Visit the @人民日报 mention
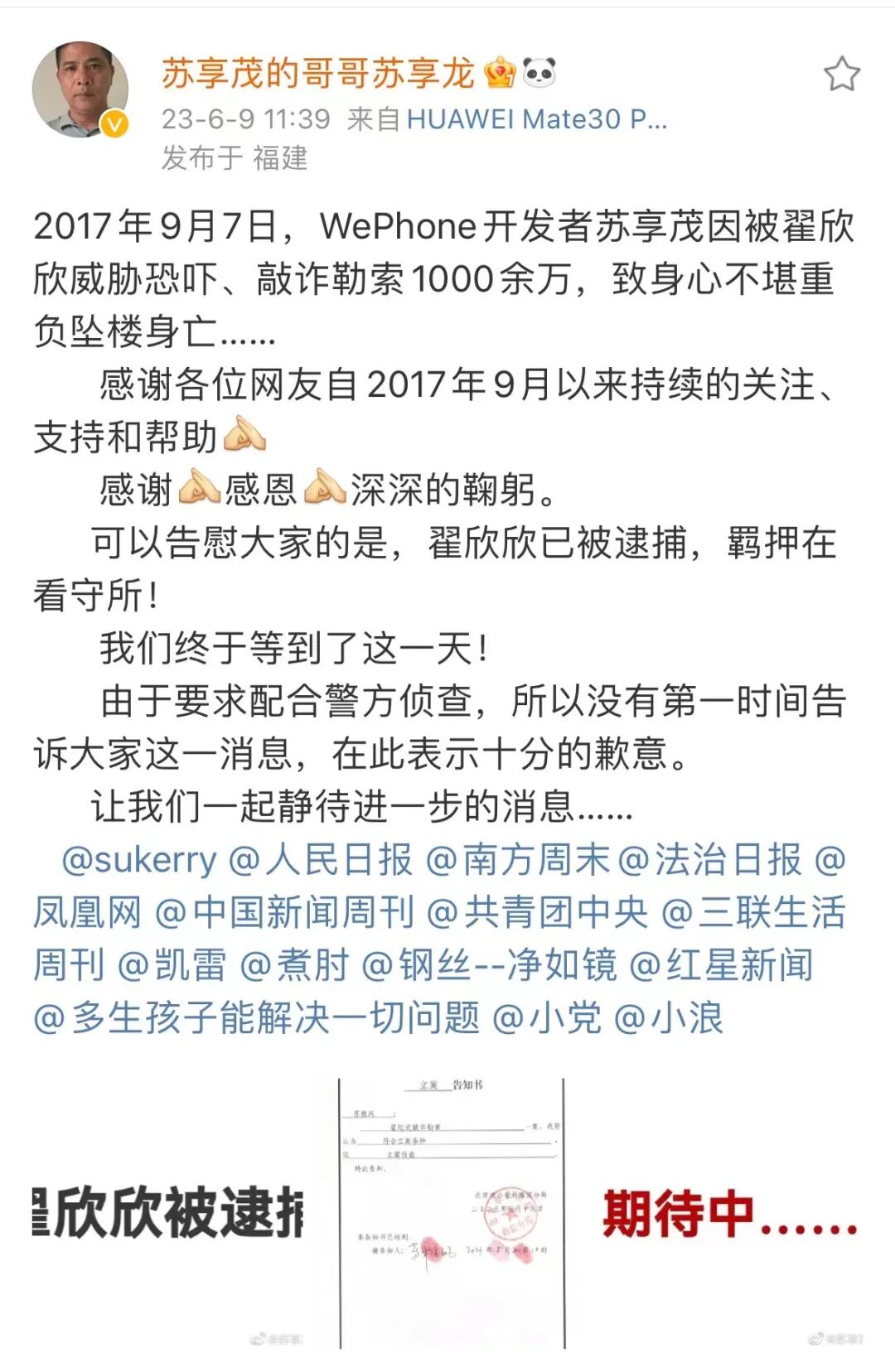This screenshot has width=895, height=1372. click(320, 860)
